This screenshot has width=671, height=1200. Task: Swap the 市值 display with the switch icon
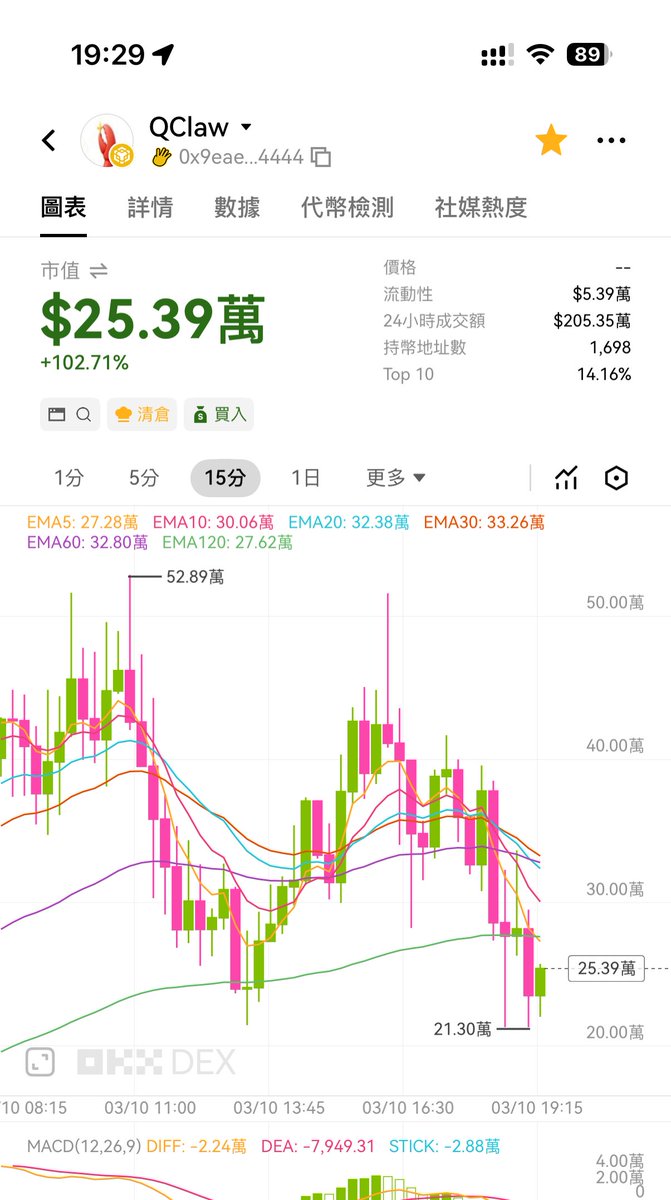[x=98, y=271]
